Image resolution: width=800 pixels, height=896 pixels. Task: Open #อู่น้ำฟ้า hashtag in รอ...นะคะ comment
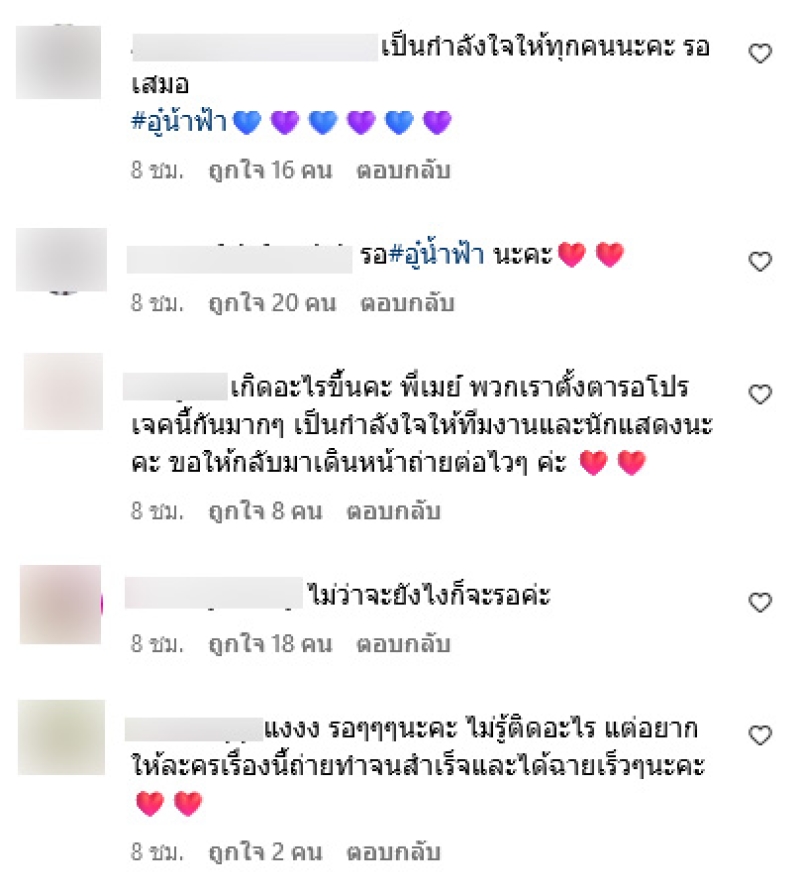(x=436, y=256)
